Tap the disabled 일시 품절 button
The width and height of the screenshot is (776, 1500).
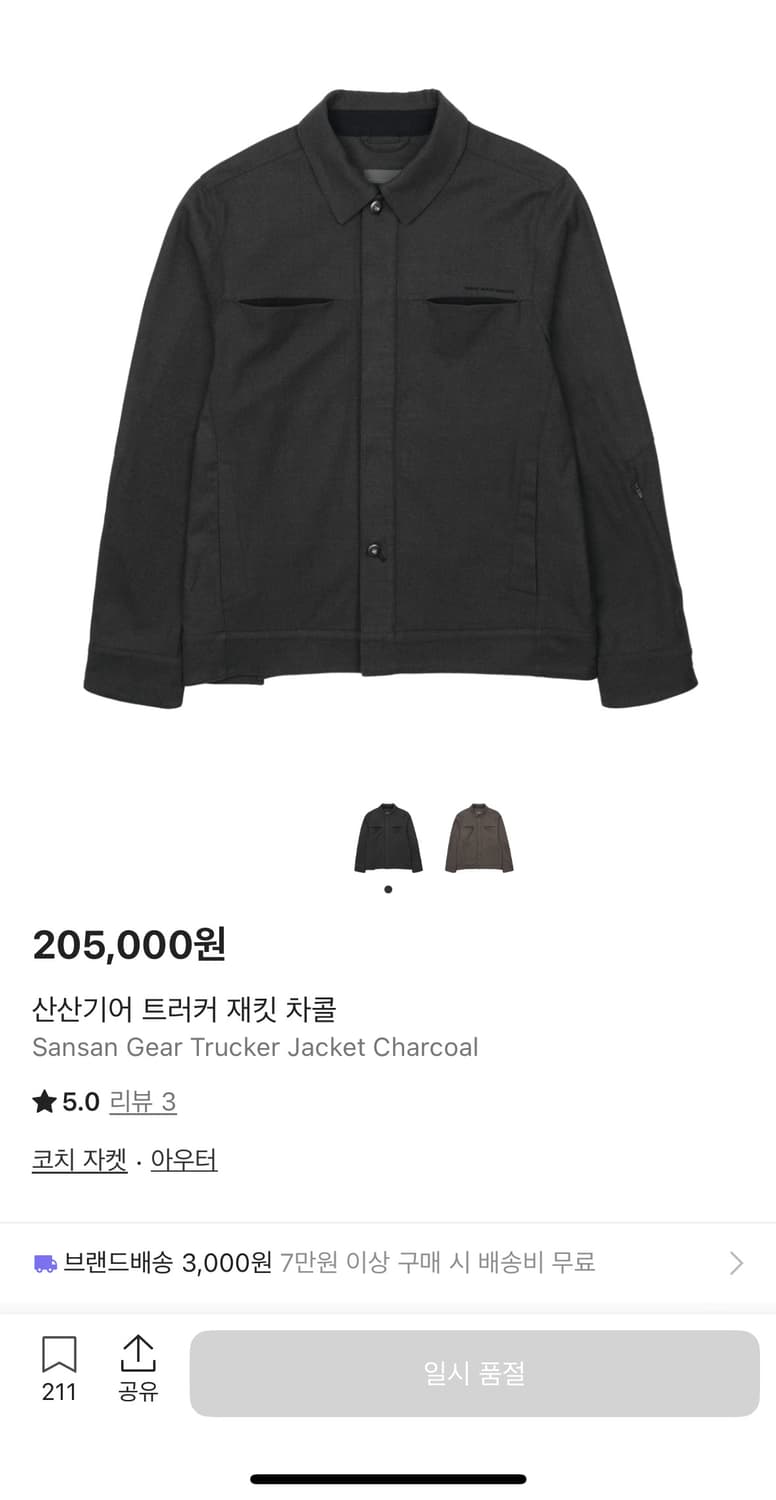tap(473, 1373)
